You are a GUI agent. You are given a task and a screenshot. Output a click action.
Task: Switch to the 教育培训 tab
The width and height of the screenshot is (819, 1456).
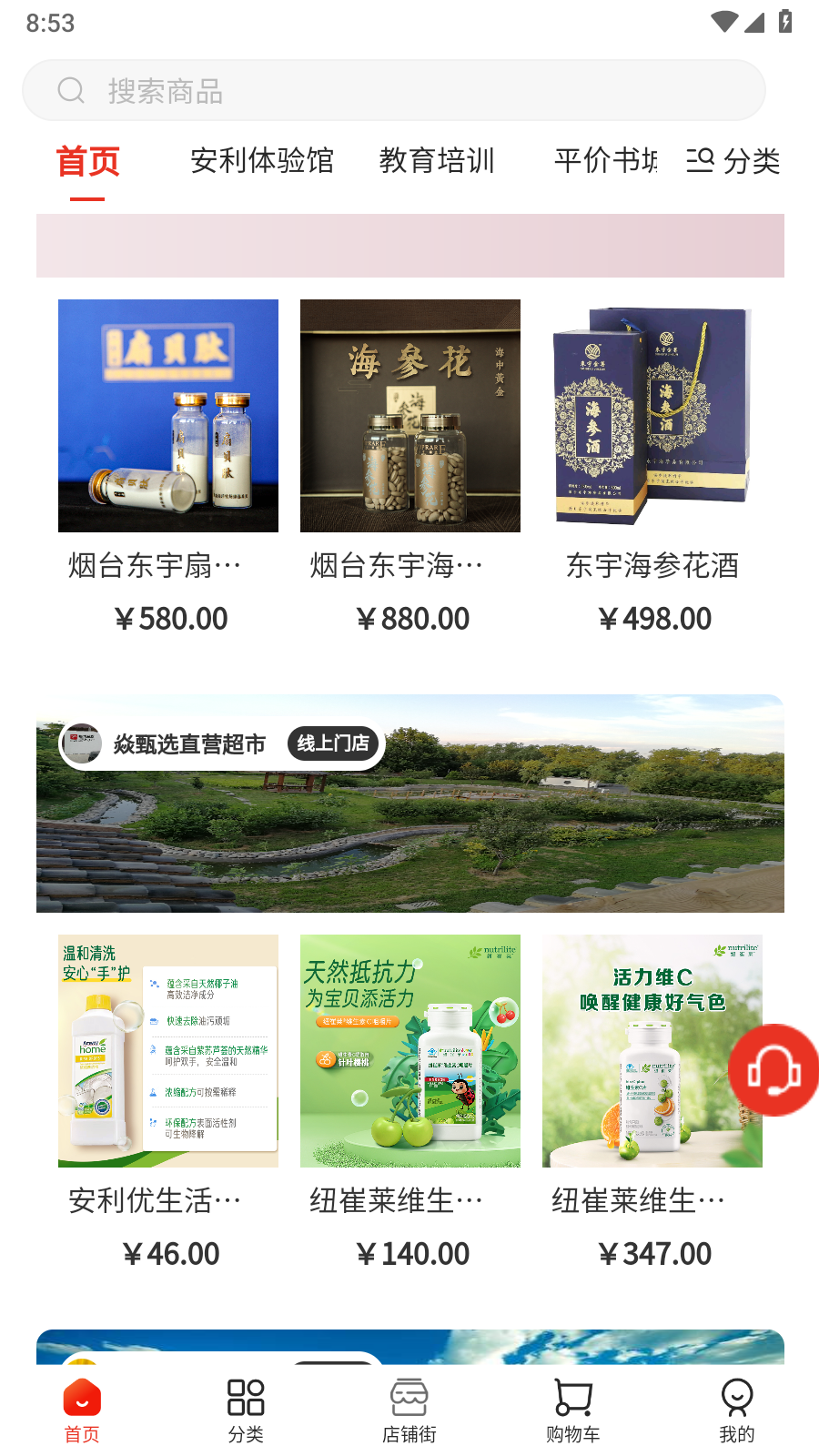click(437, 161)
